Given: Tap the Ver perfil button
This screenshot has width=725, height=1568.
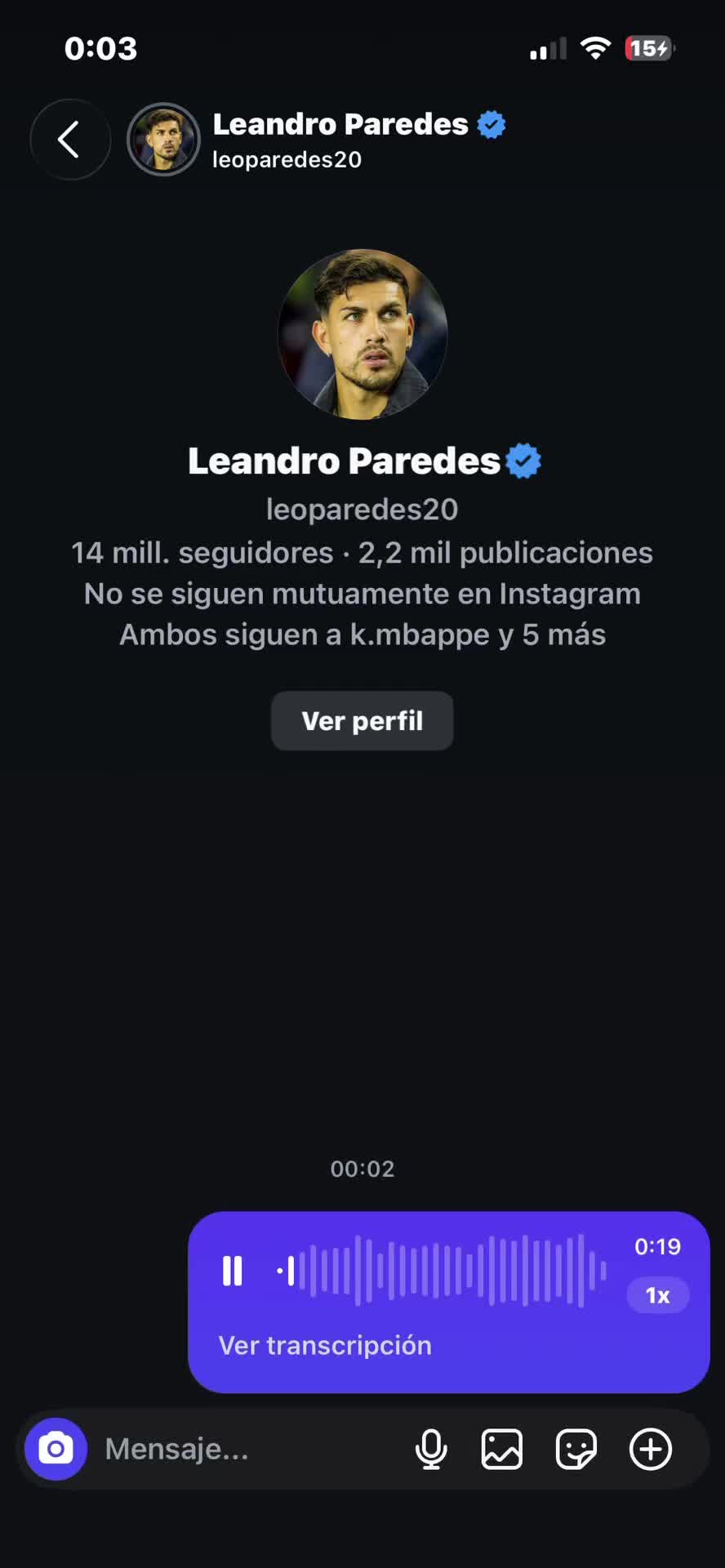Looking at the screenshot, I should pyautogui.click(x=362, y=721).
